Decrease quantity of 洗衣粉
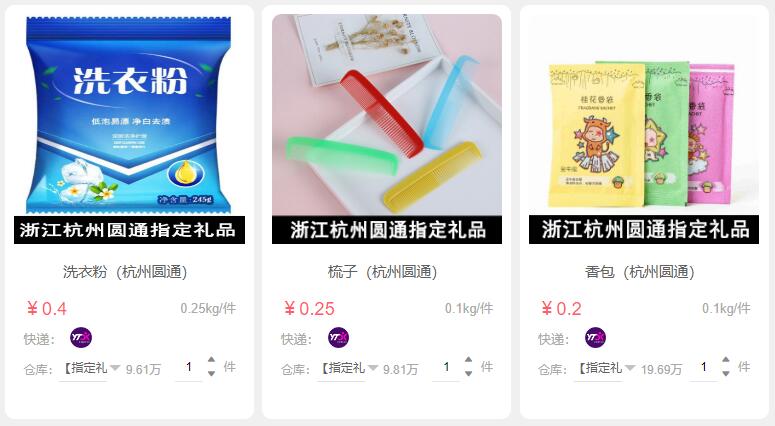 (211, 374)
